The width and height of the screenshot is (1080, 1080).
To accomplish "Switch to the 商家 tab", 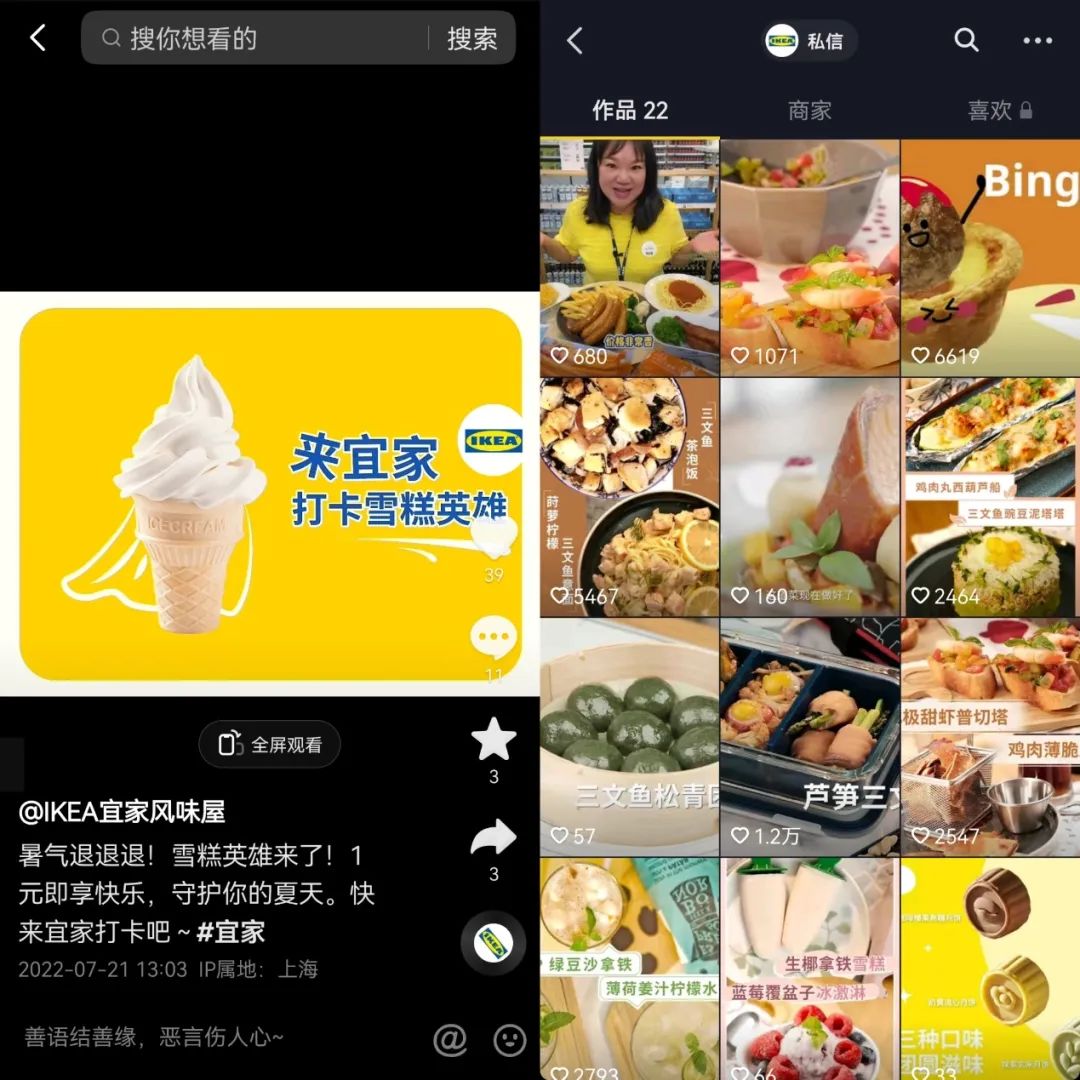I will click(809, 111).
